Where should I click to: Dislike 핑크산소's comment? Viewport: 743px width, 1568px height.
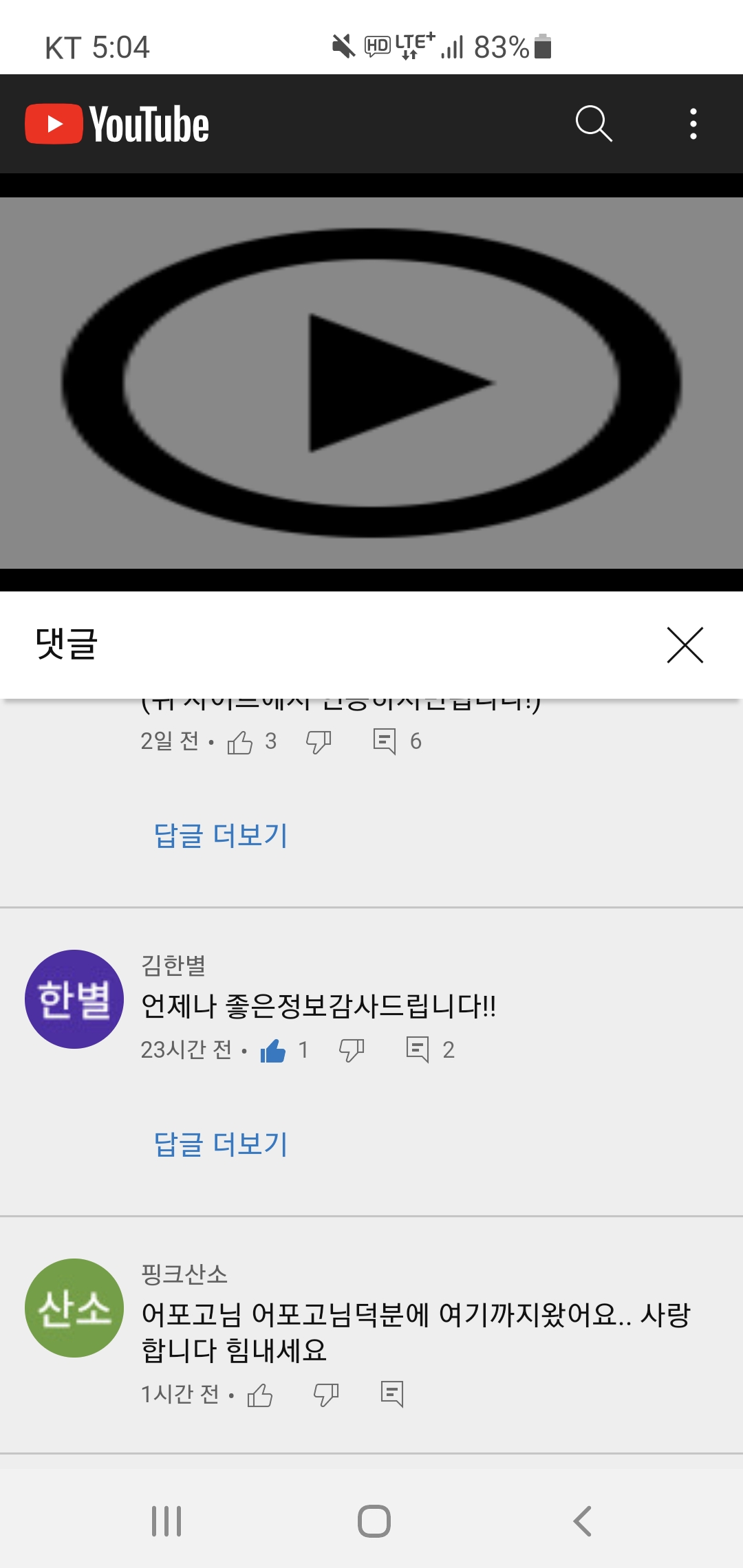coord(326,1395)
